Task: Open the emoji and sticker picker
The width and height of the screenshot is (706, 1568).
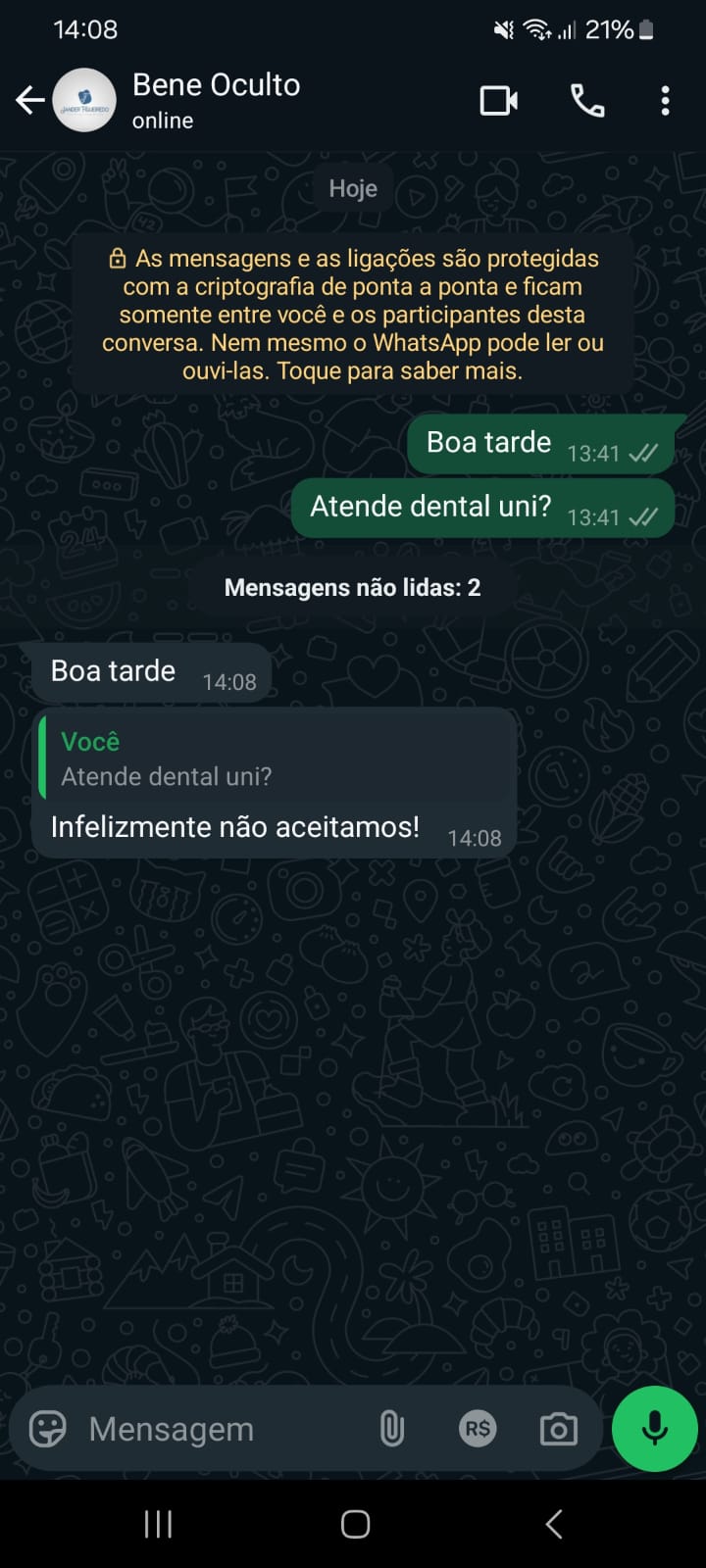Action: click(47, 1429)
